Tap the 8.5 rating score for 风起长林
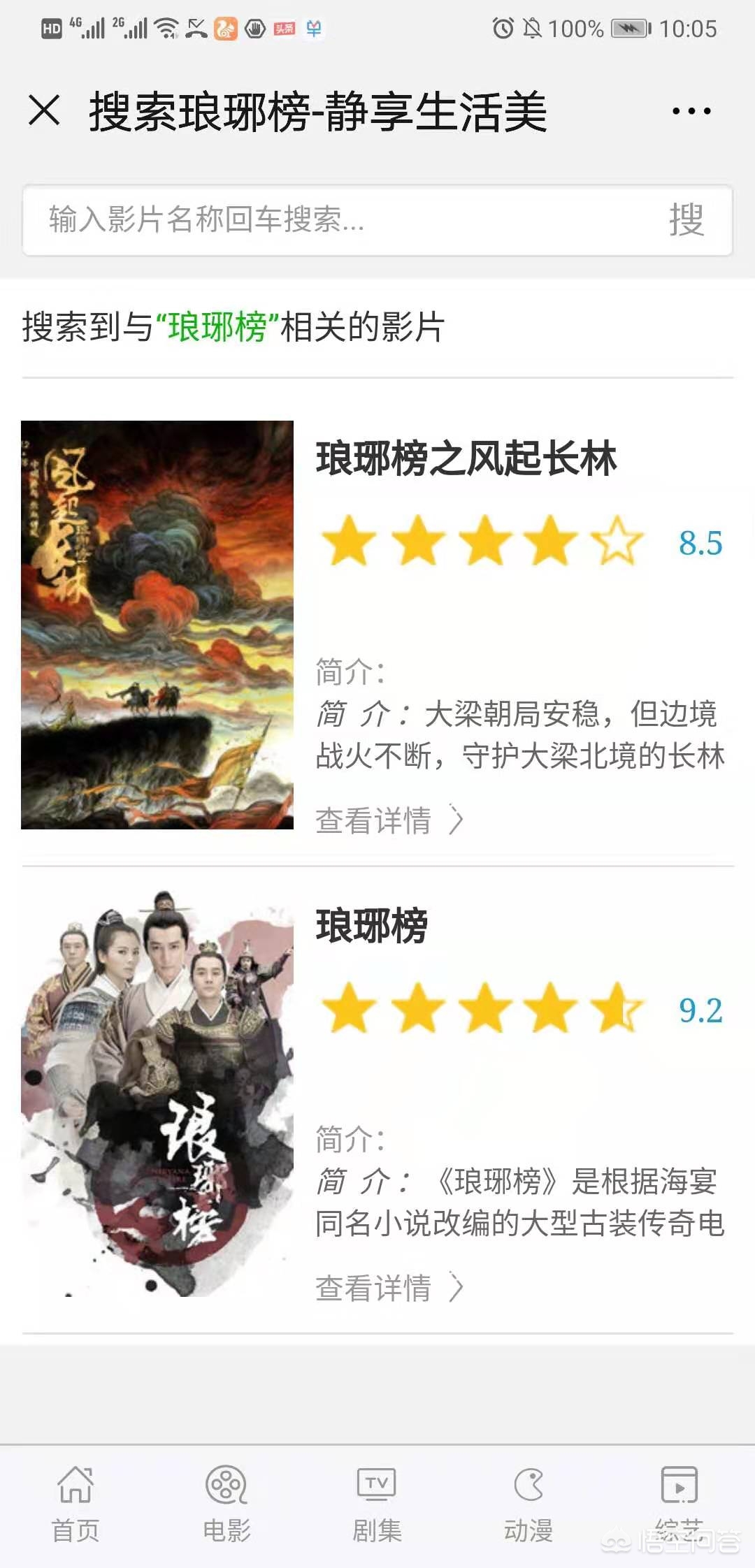Screen dimensions: 755x1568 pyautogui.click(x=699, y=542)
